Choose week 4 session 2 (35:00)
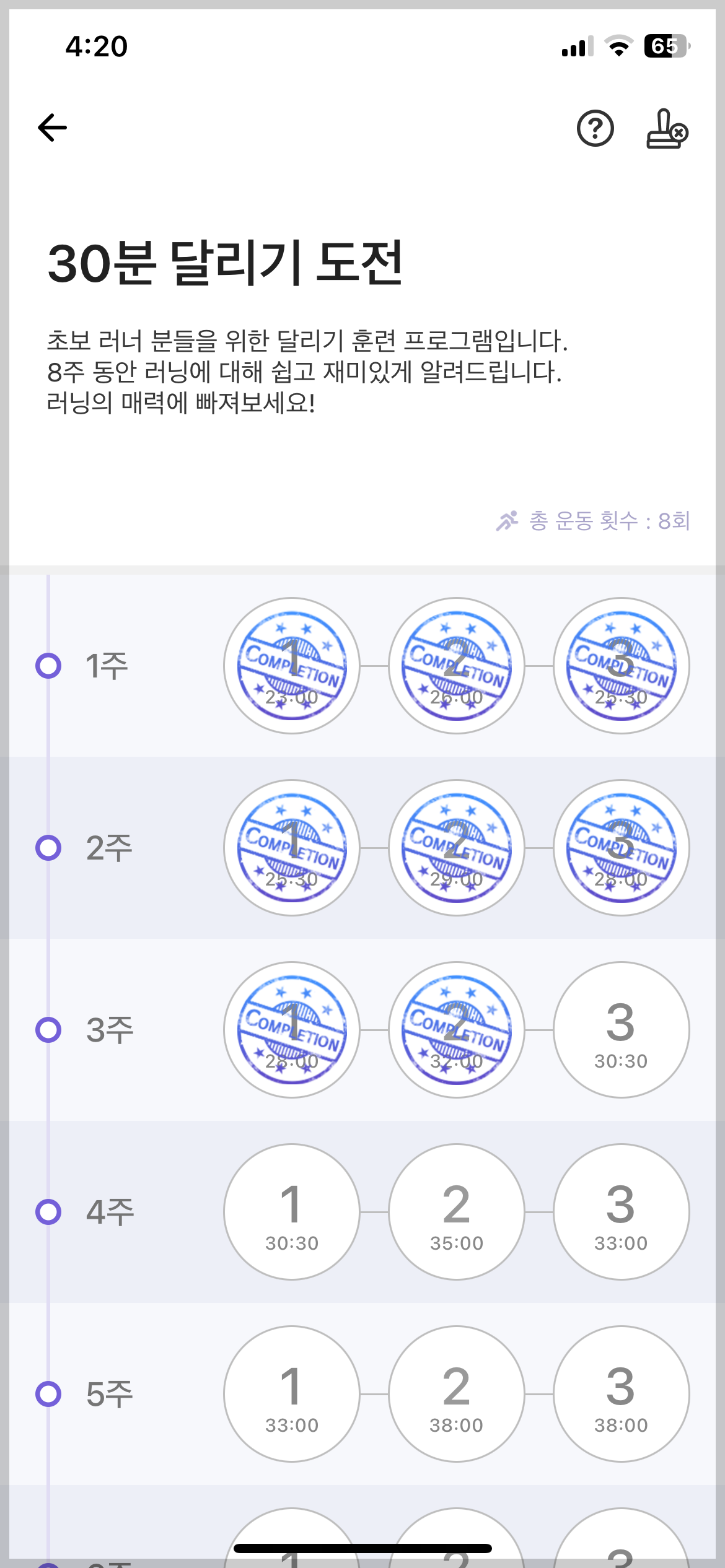This screenshot has height=1568, width=725. pyautogui.click(x=457, y=1212)
